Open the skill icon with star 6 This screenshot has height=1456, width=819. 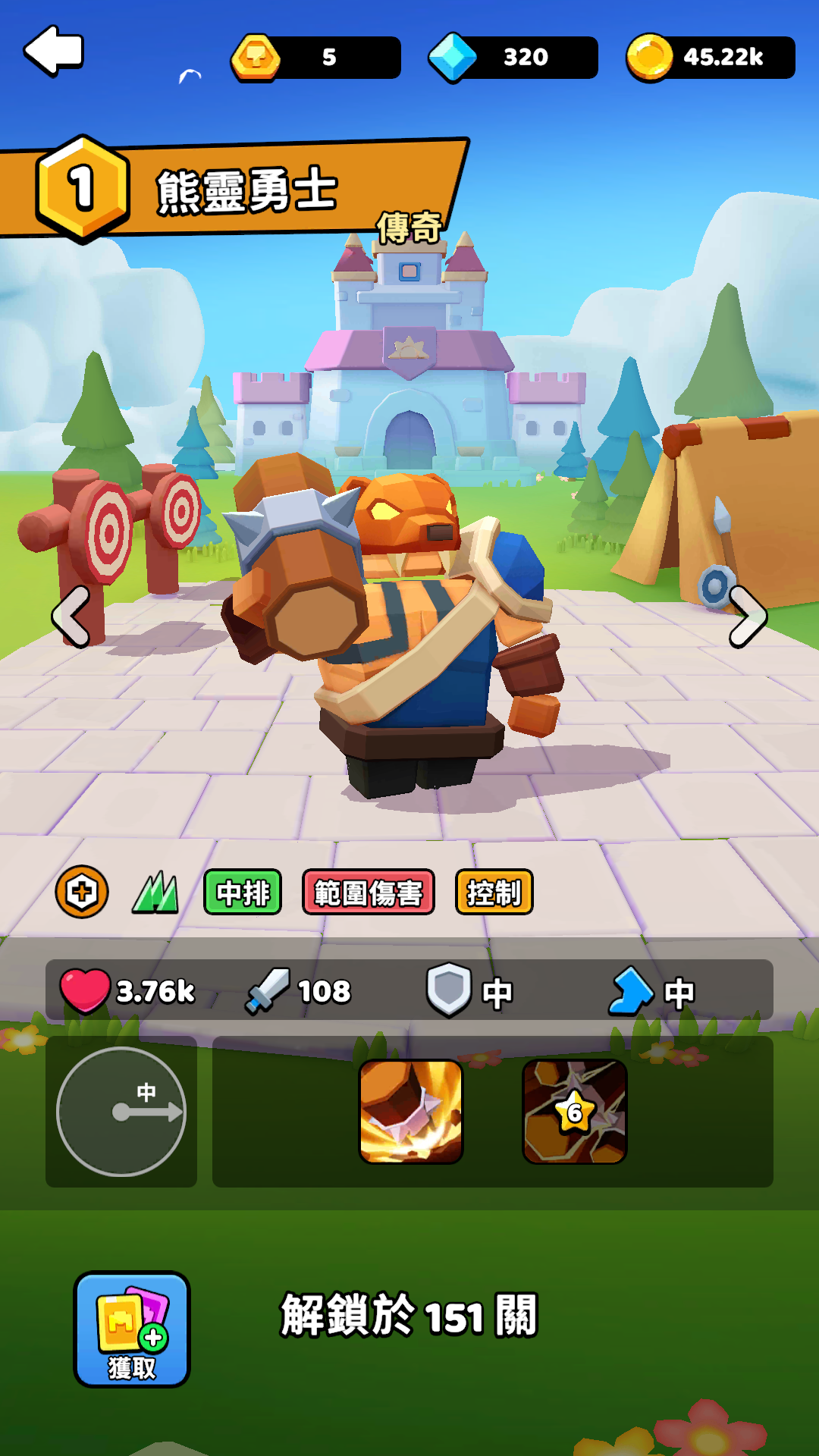click(575, 1112)
